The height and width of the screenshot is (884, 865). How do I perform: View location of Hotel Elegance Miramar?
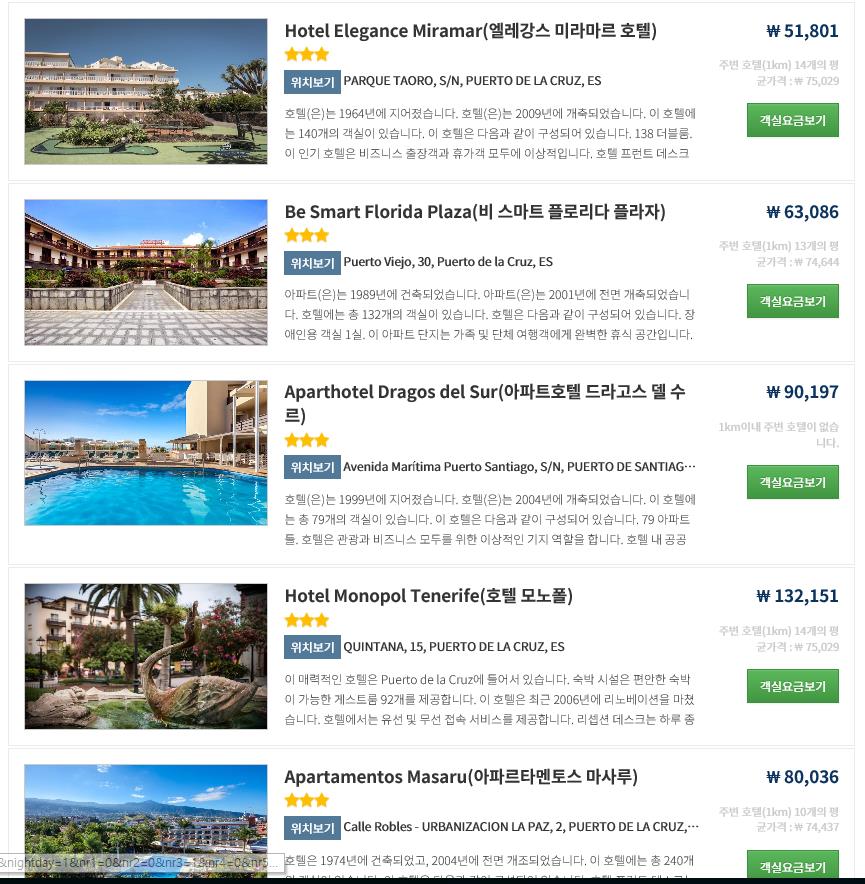coord(312,82)
